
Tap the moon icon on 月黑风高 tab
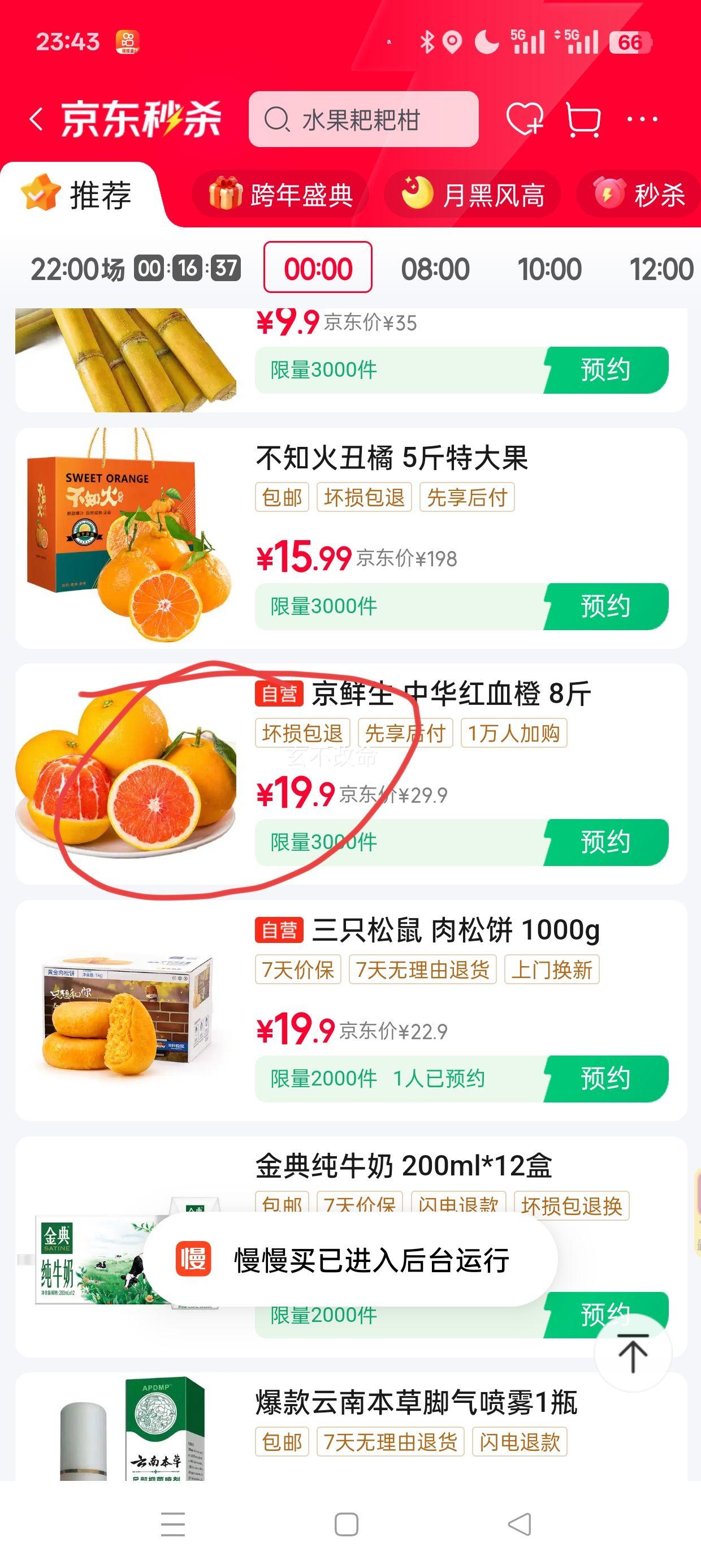pyautogui.click(x=417, y=193)
